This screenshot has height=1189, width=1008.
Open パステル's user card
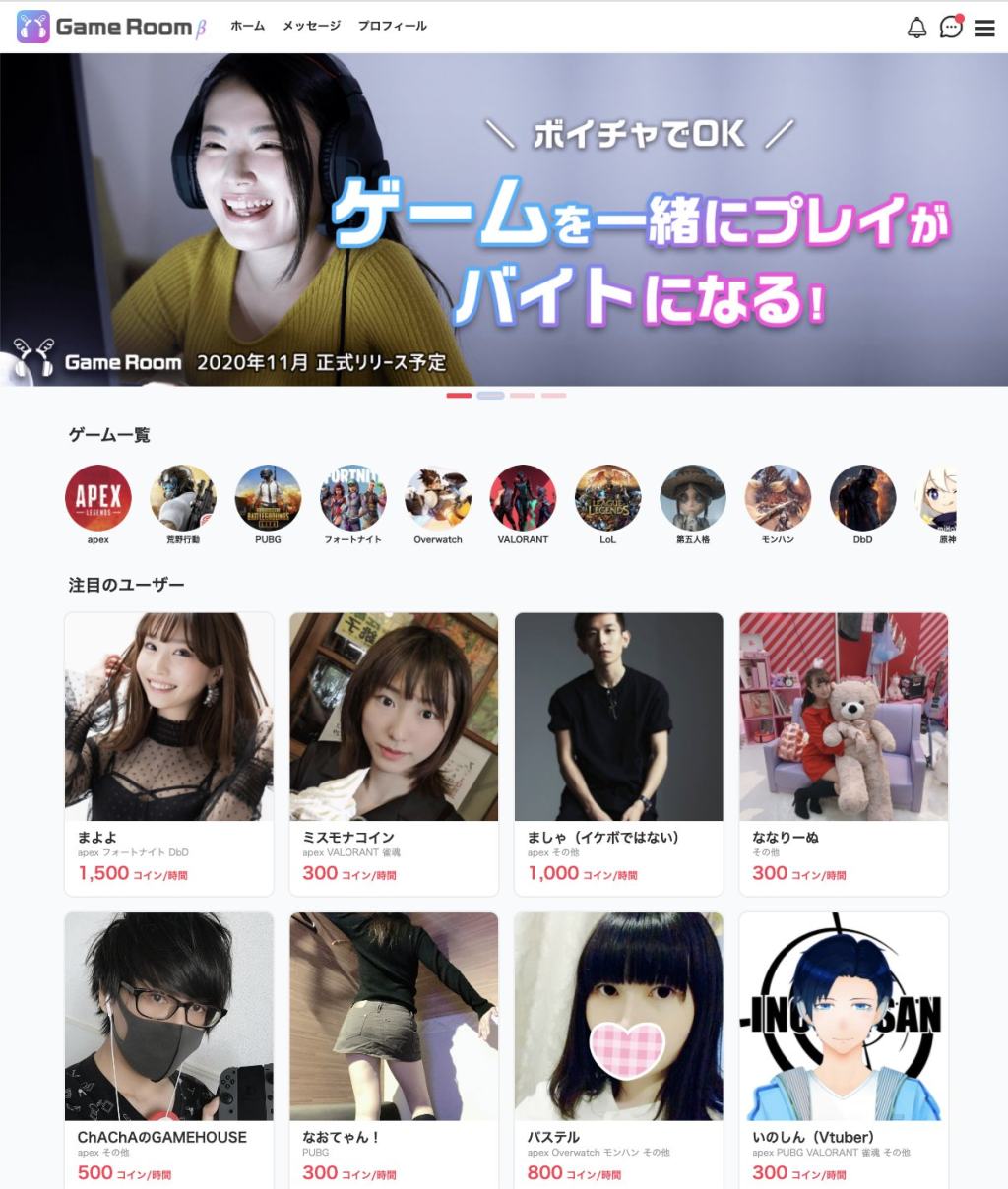click(619, 1048)
